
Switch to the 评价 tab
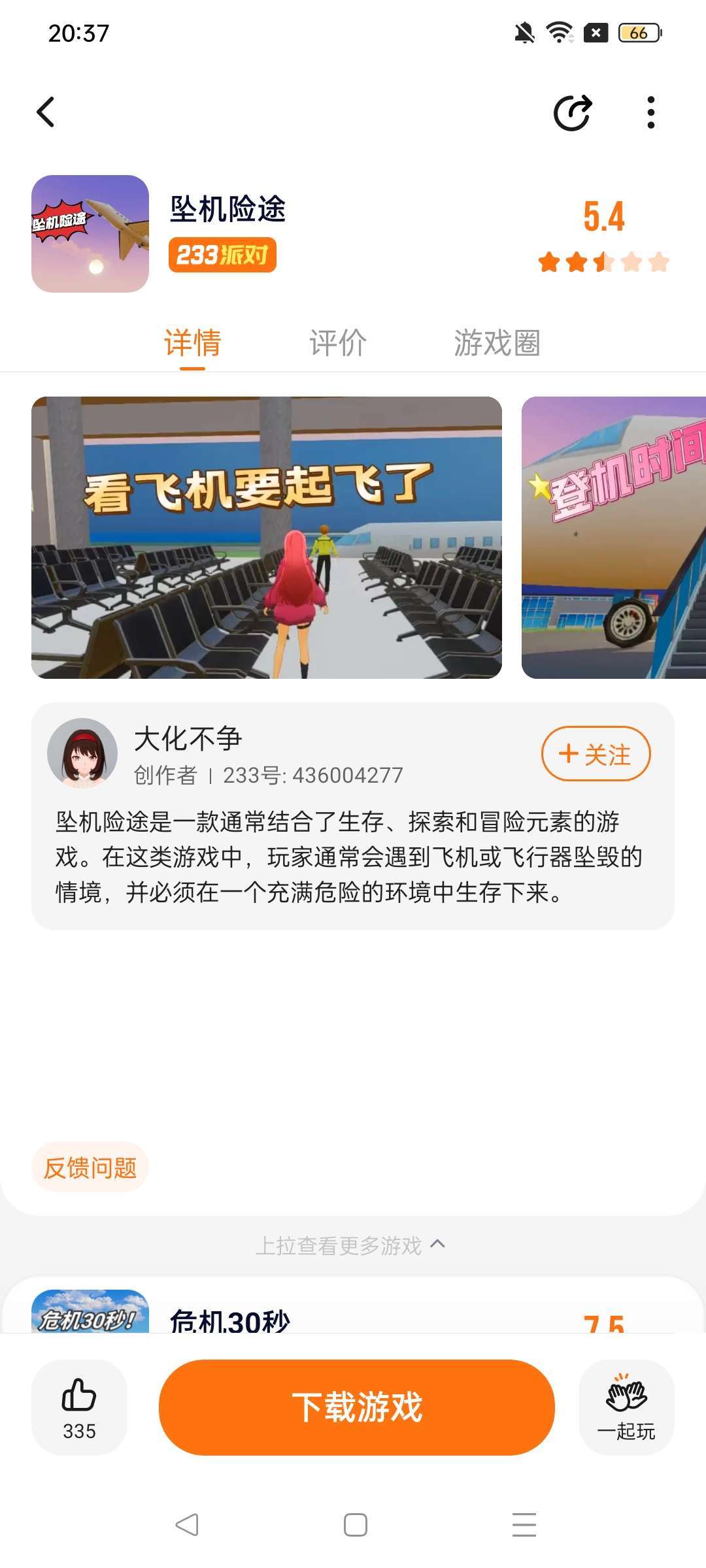click(337, 343)
